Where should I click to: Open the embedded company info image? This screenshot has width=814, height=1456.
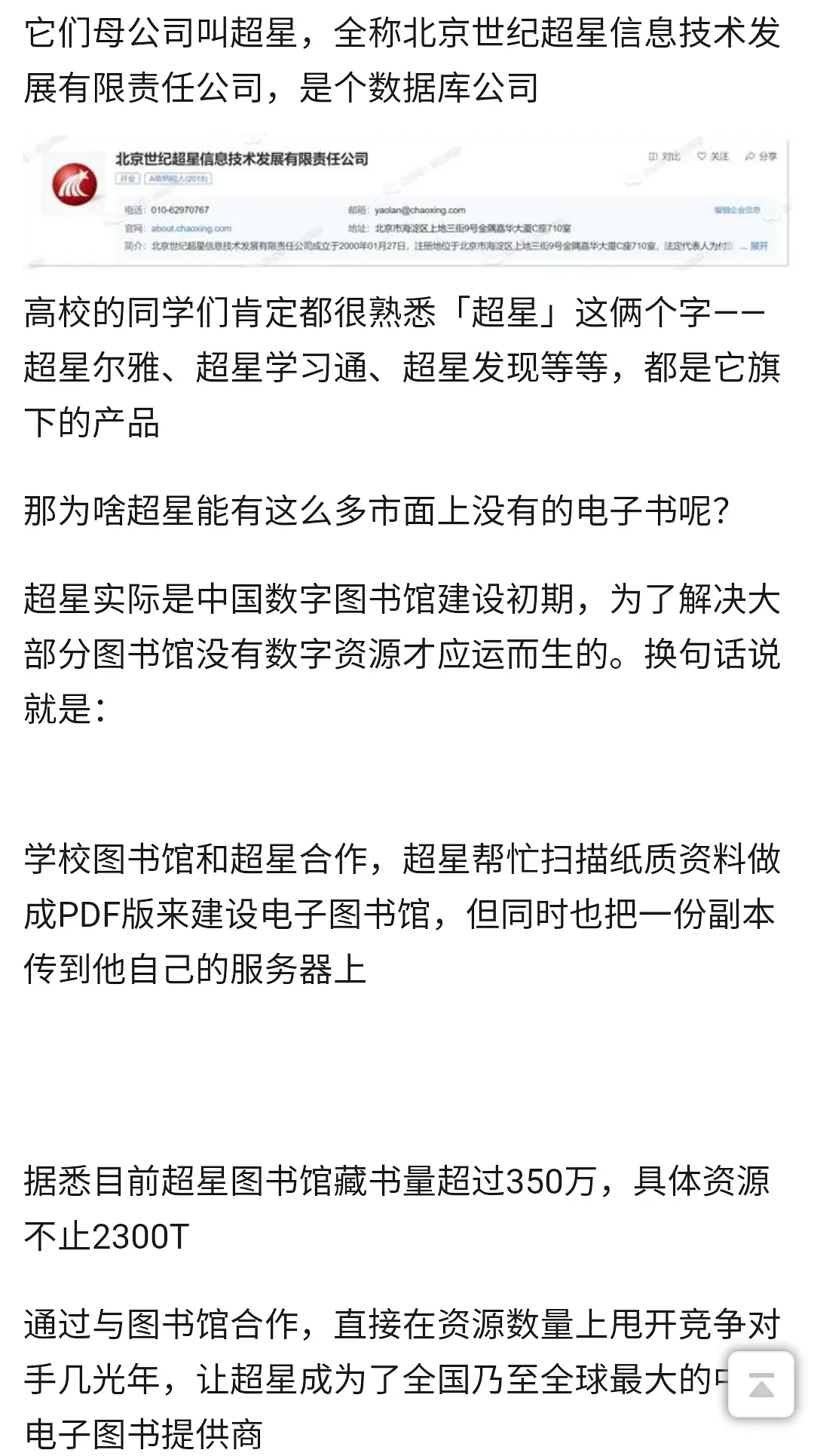point(405,202)
